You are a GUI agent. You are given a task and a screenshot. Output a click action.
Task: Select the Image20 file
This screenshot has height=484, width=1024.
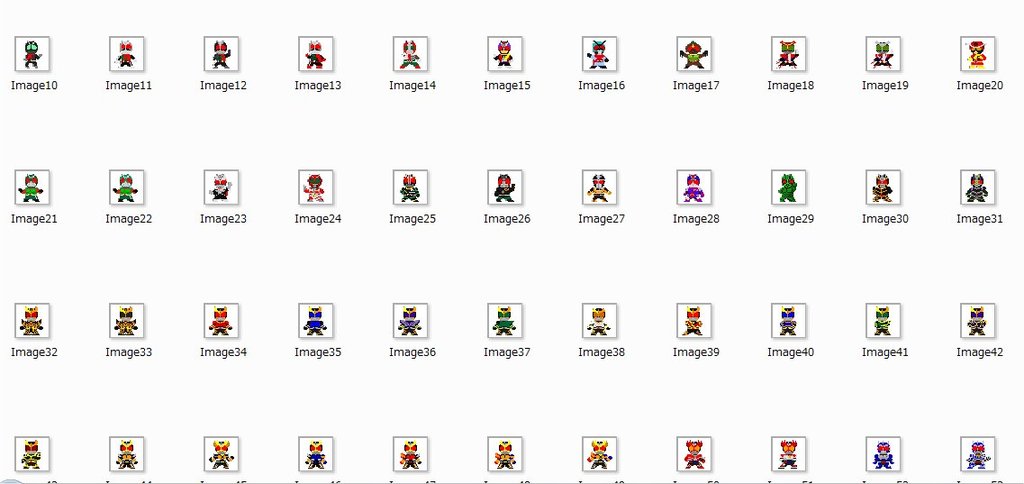click(979, 54)
